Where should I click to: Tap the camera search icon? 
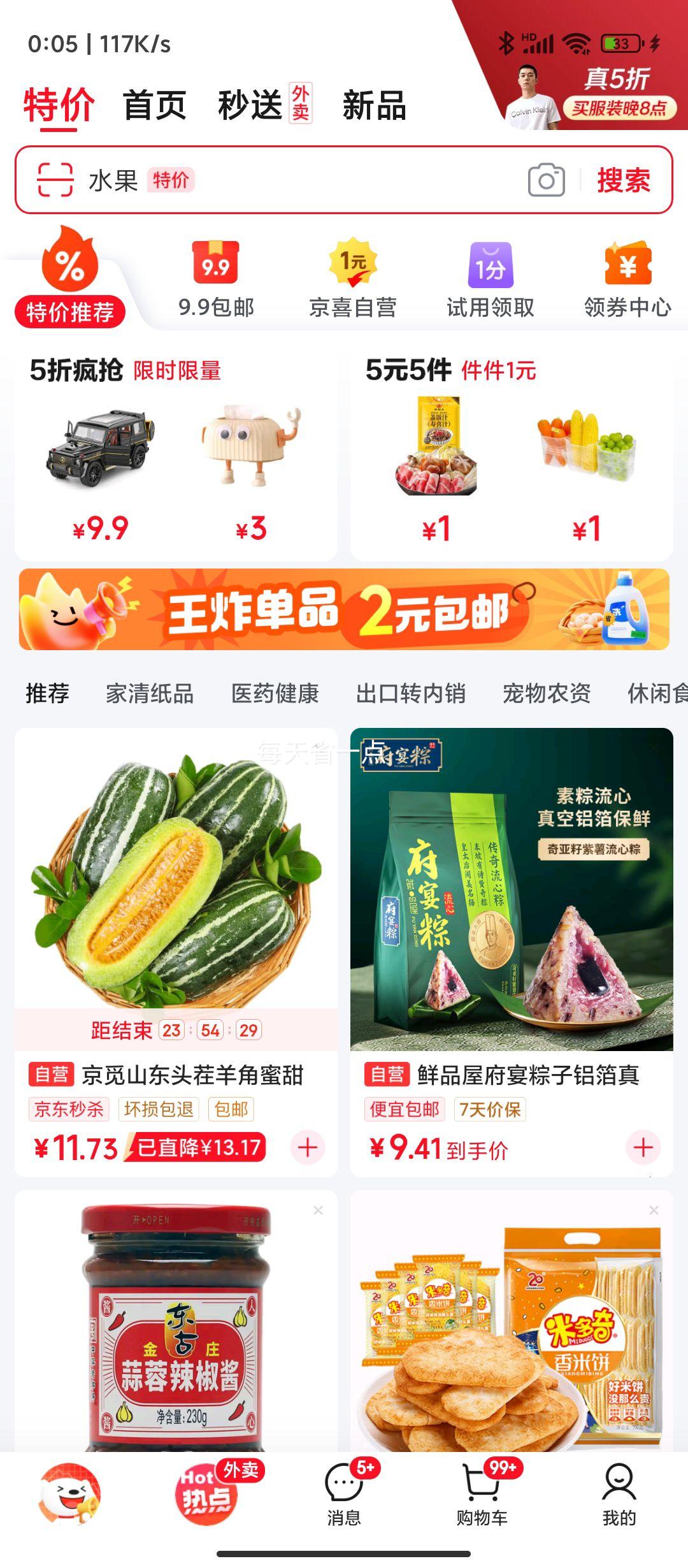(547, 180)
